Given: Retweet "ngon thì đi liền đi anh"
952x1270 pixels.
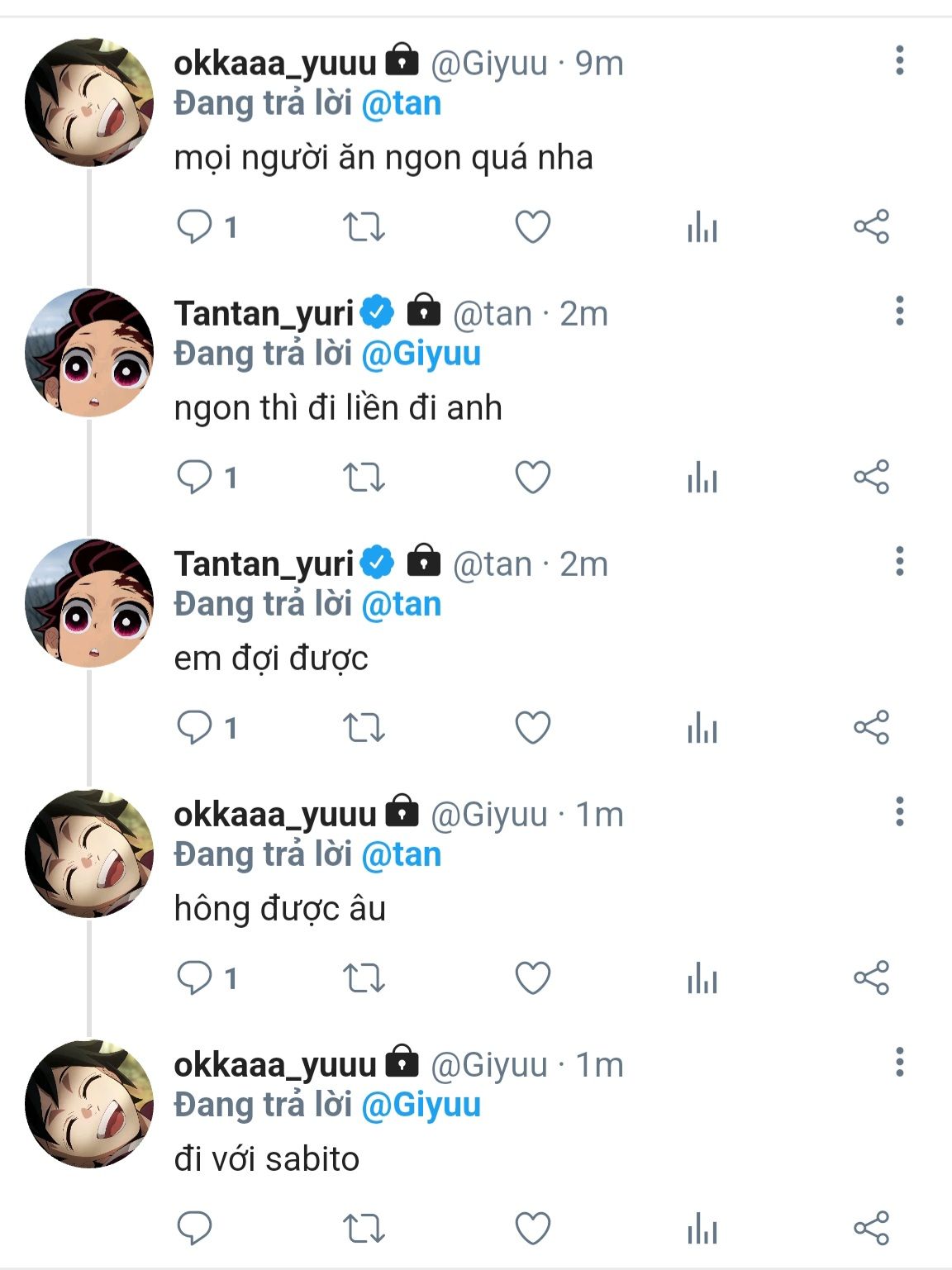Looking at the screenshot, I should point(364,477).
